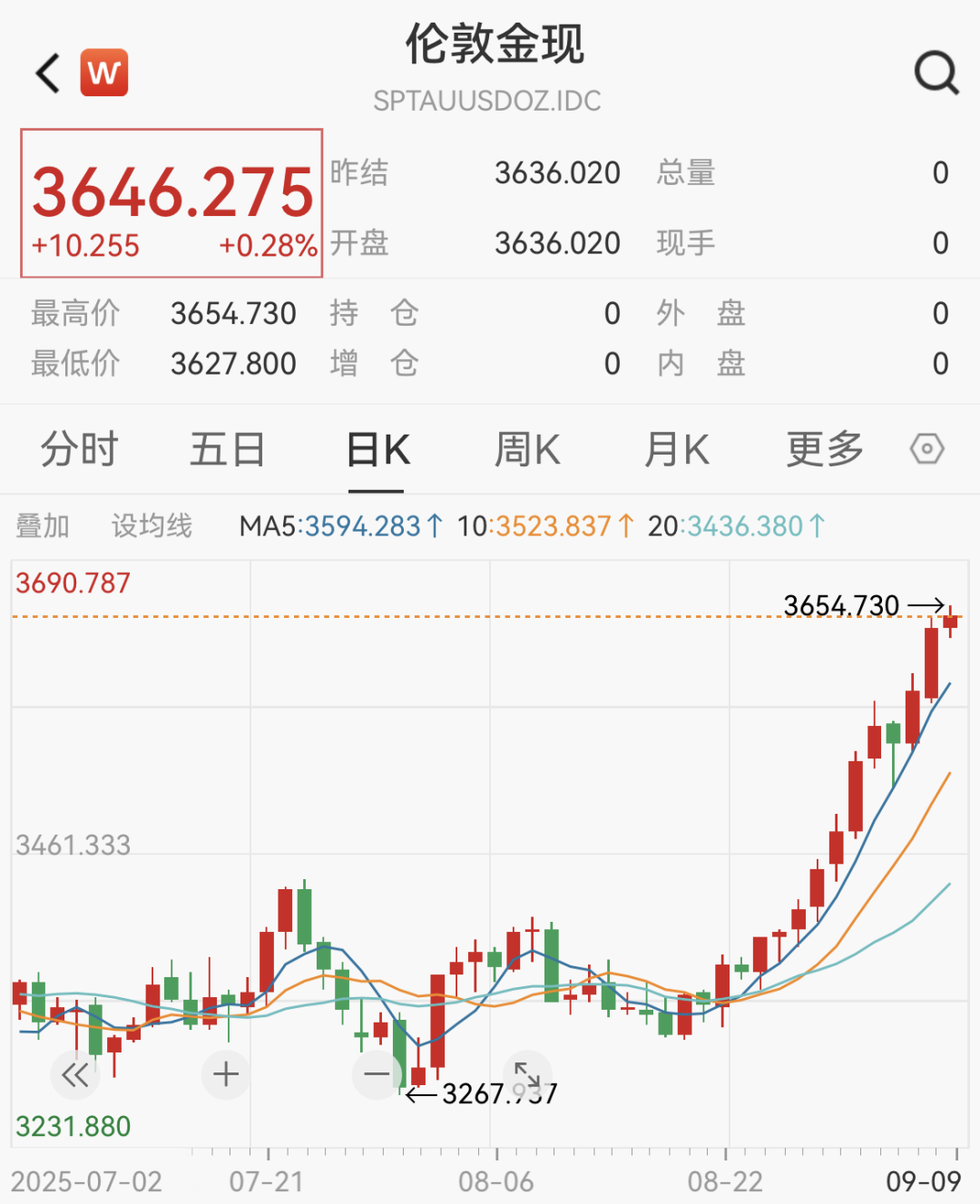Zoom out the K-line chart with minus
The height and width of the screenshot is (1204, 980).
[x=376, y=1074]
